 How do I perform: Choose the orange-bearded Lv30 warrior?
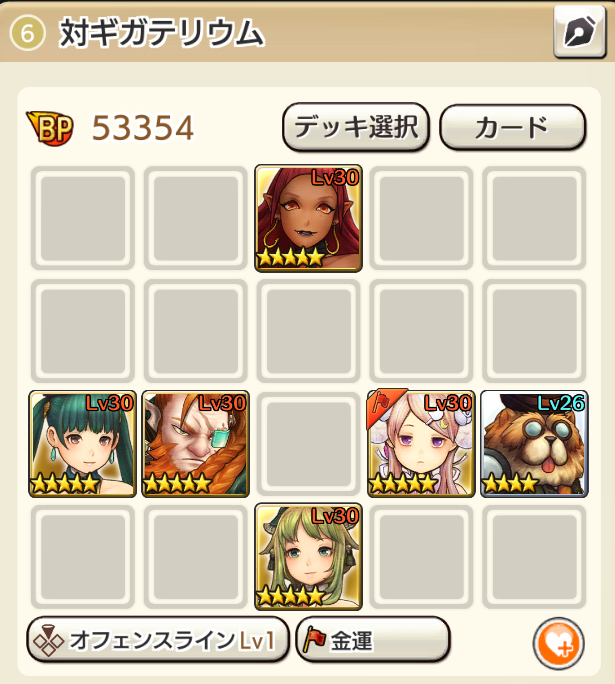[x=195, y=443]
